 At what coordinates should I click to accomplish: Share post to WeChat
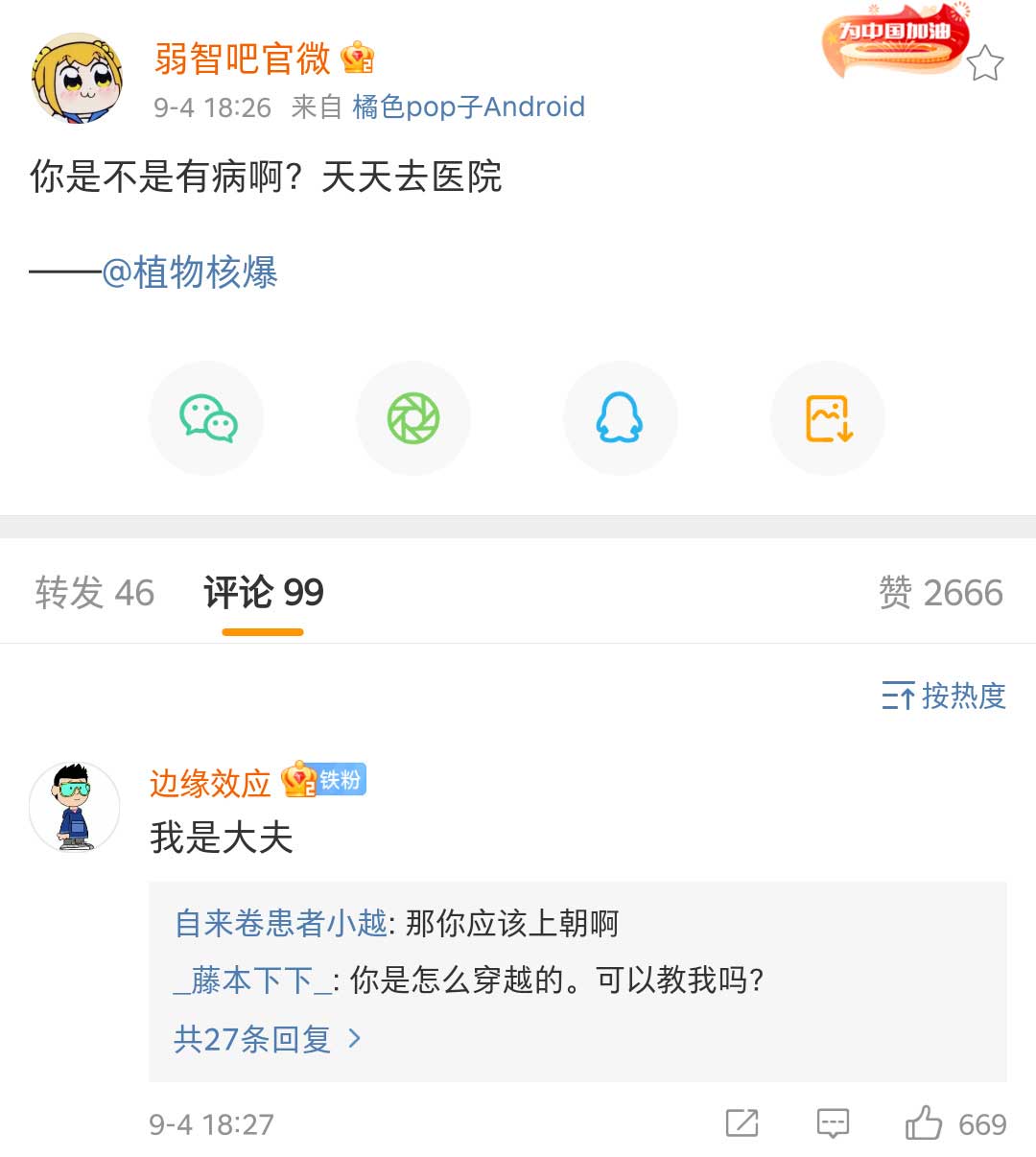(x=206, y=418)
